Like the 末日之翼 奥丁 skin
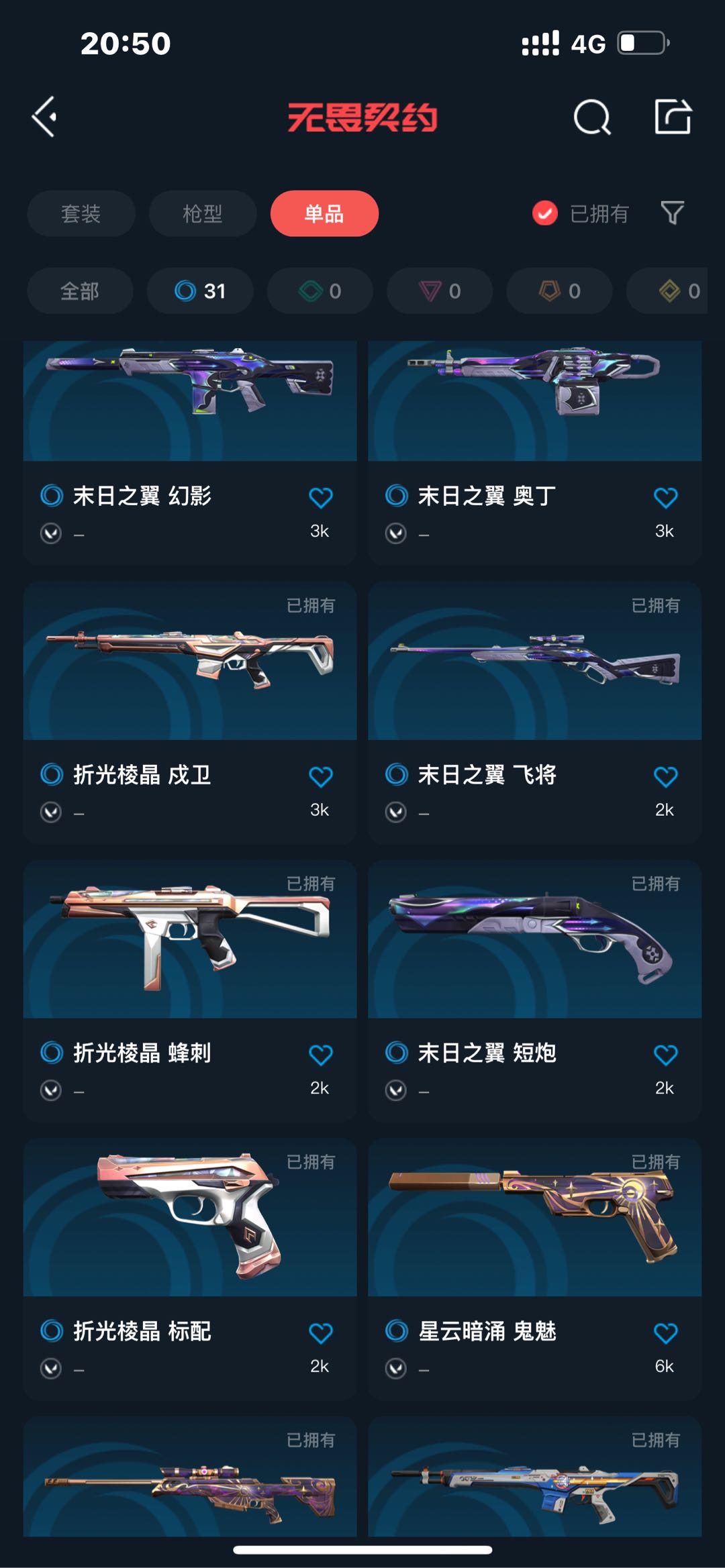Image resolution: width=725 pixels, height=1568 pixels. (665, 497)
